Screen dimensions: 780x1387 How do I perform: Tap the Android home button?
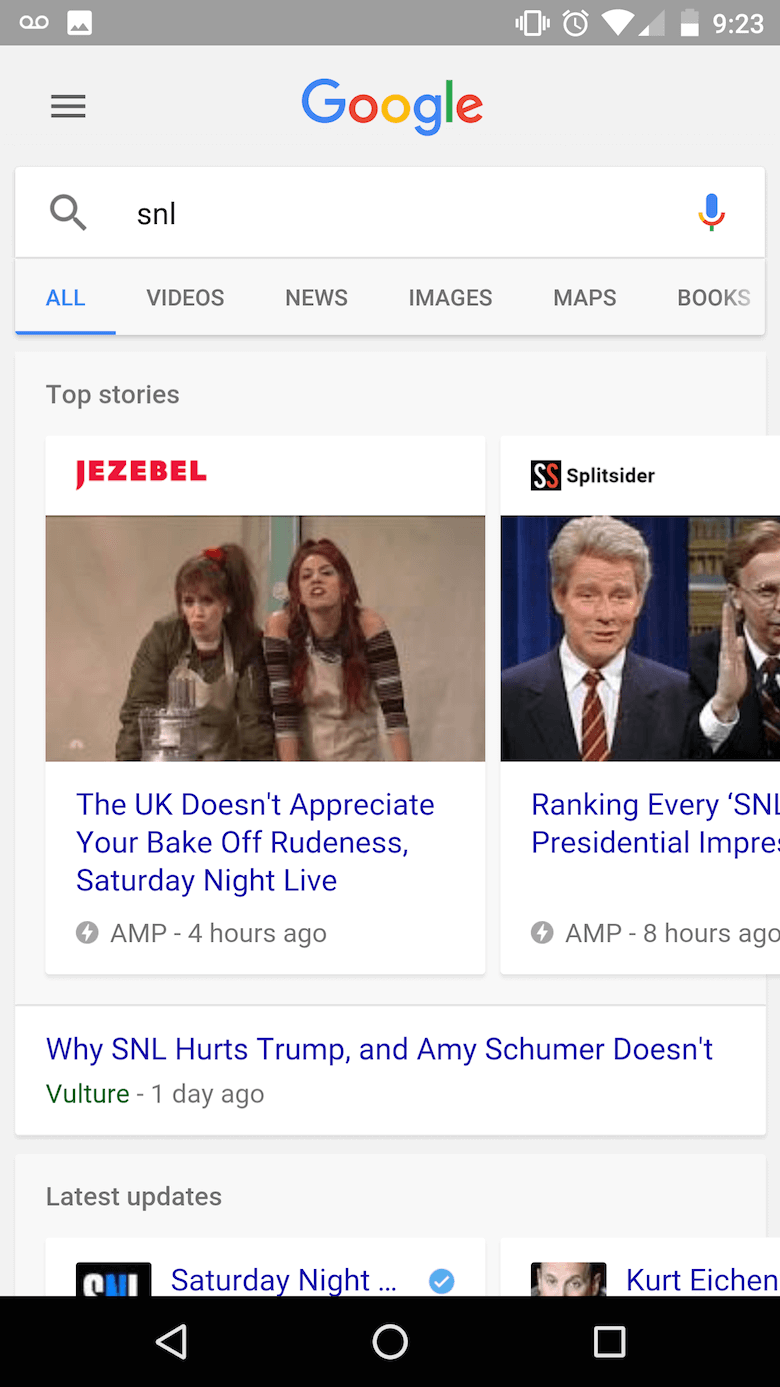[x=390, y=1342]
